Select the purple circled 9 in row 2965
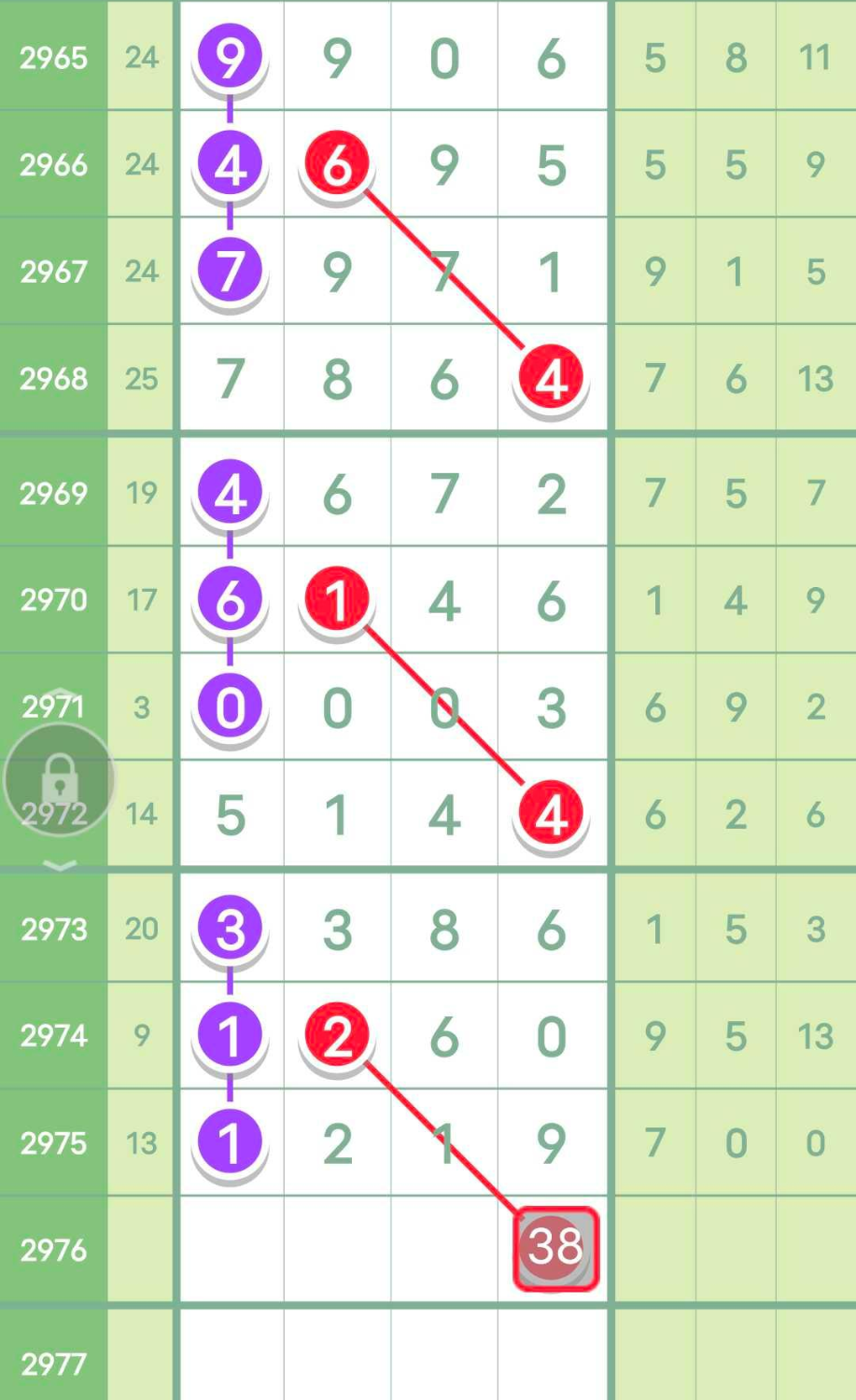The image size is (856, 1400). point(230,58)
